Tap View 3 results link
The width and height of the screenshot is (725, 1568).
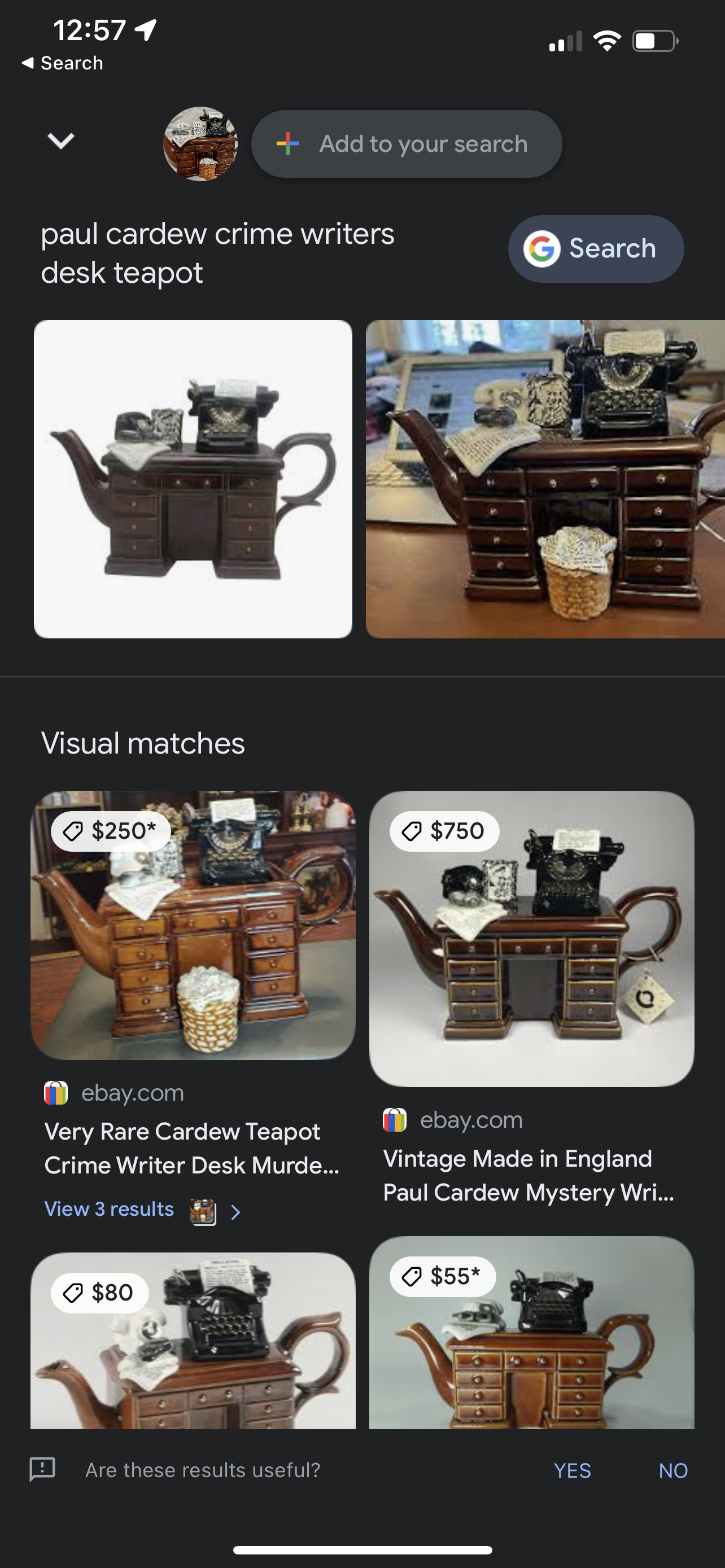coord(110,1209)
